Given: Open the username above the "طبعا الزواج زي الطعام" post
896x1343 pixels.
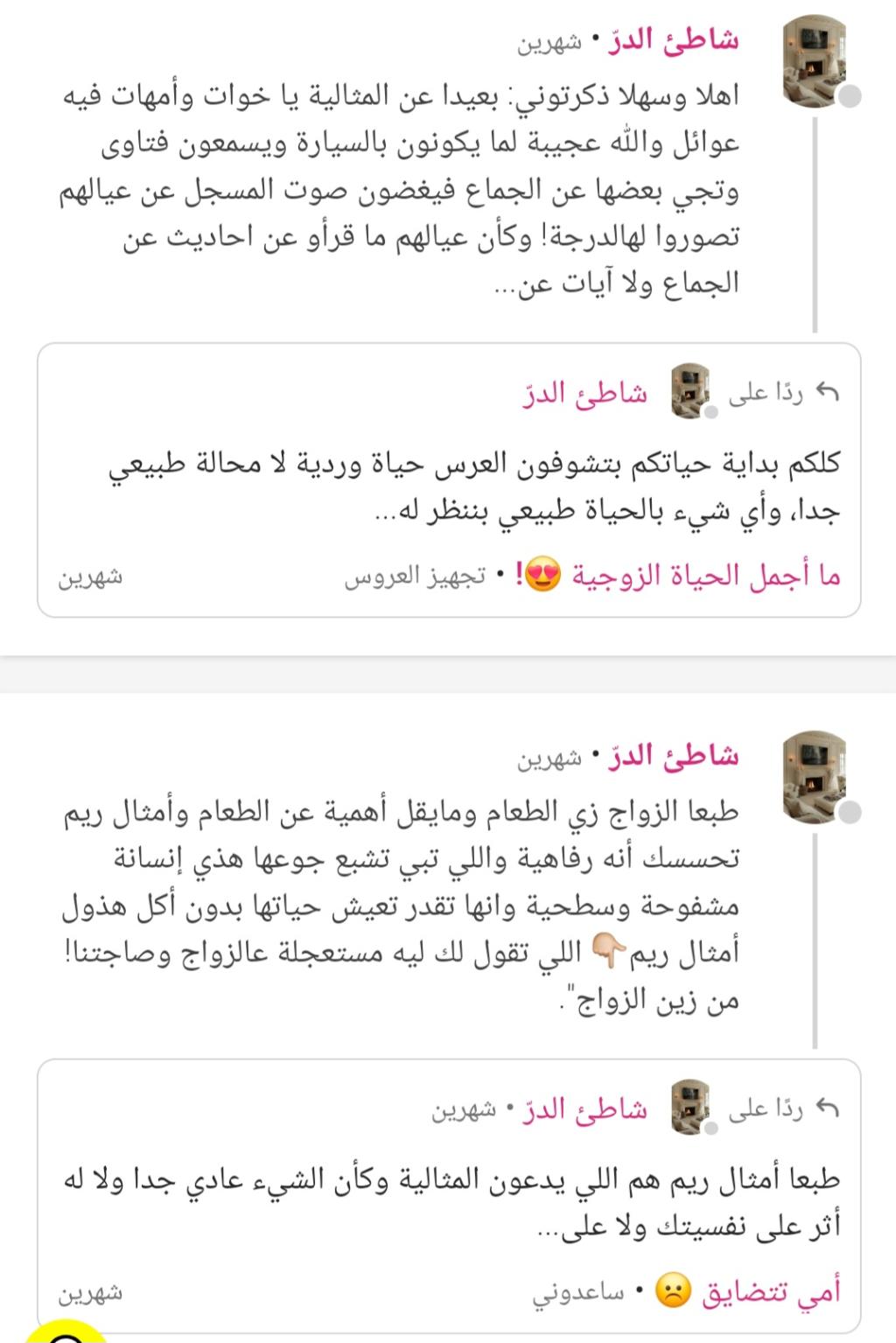Looking at the screenshot, I should tap(674, 755).
